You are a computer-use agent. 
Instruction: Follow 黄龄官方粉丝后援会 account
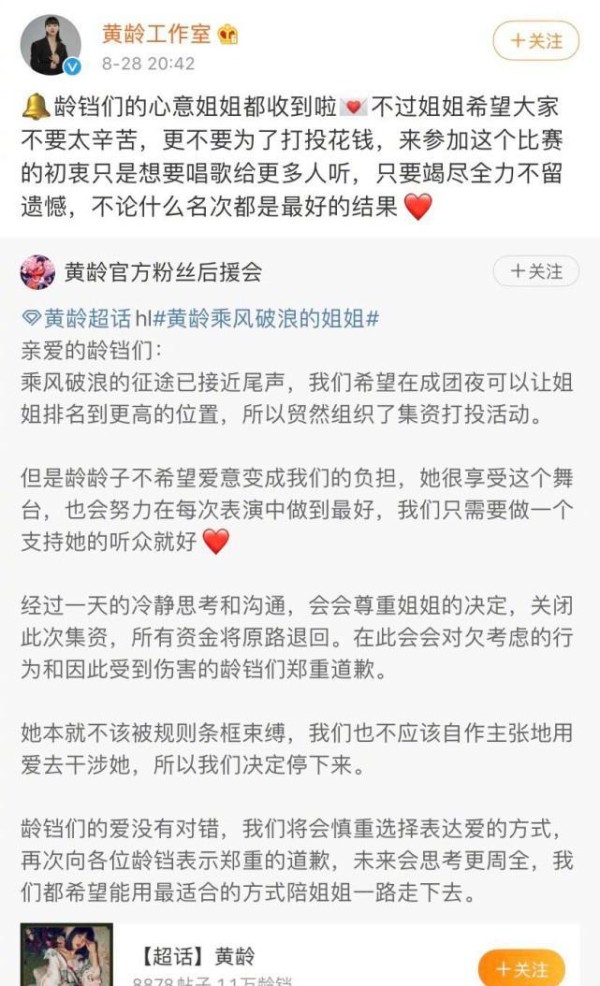[x=535, y=272]
